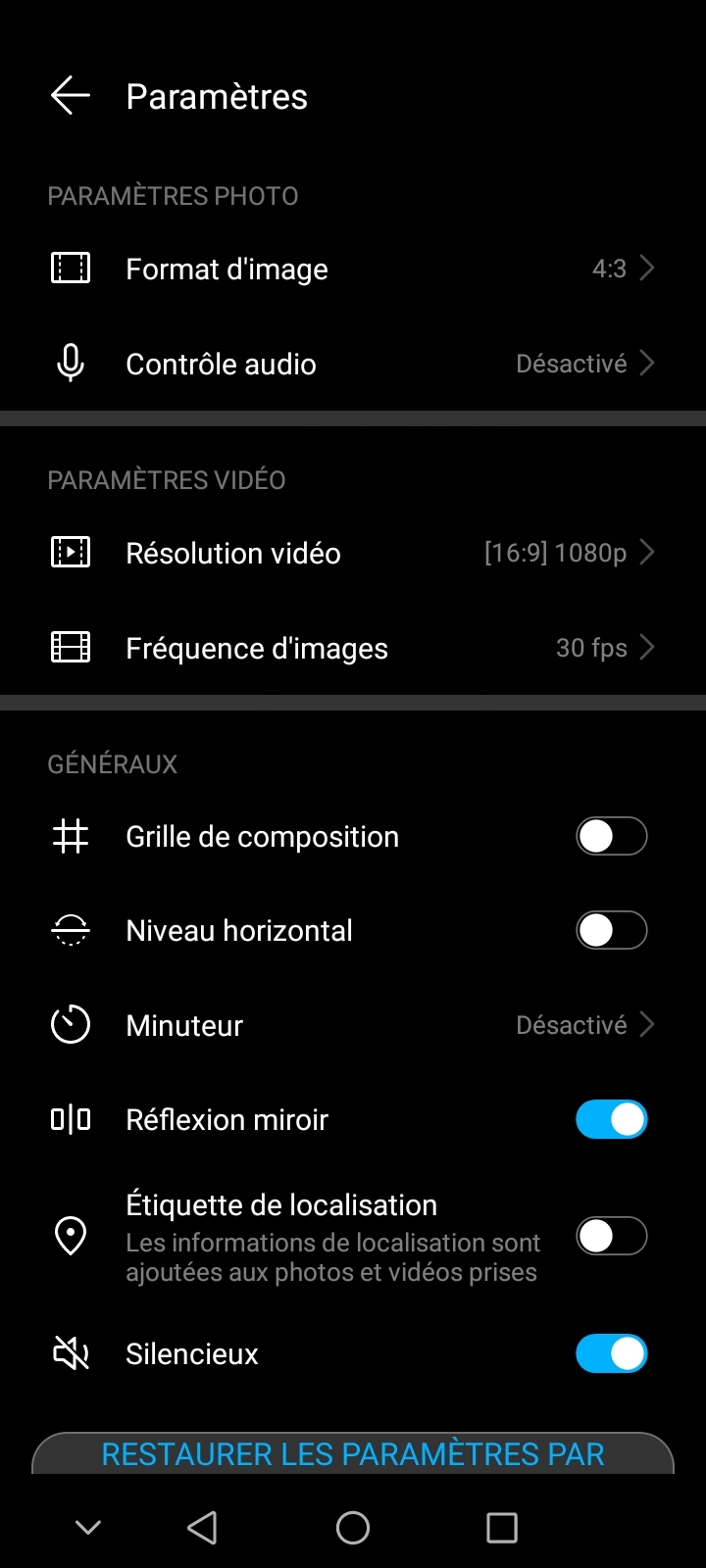The image size is (706, 1568).
Task: Open recent apps from navigation bar
Action: point(502,1528)
